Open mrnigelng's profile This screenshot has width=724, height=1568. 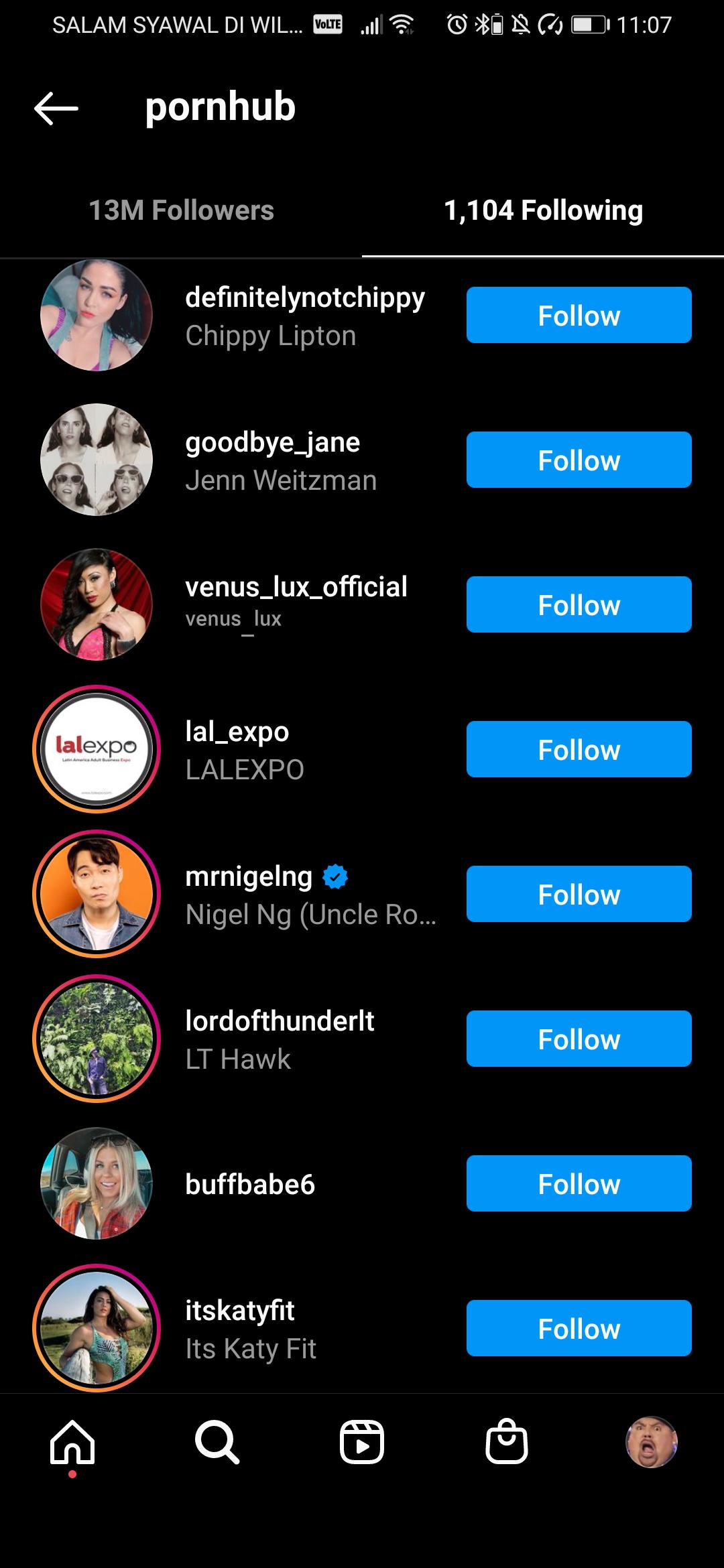tap(249, 877)
